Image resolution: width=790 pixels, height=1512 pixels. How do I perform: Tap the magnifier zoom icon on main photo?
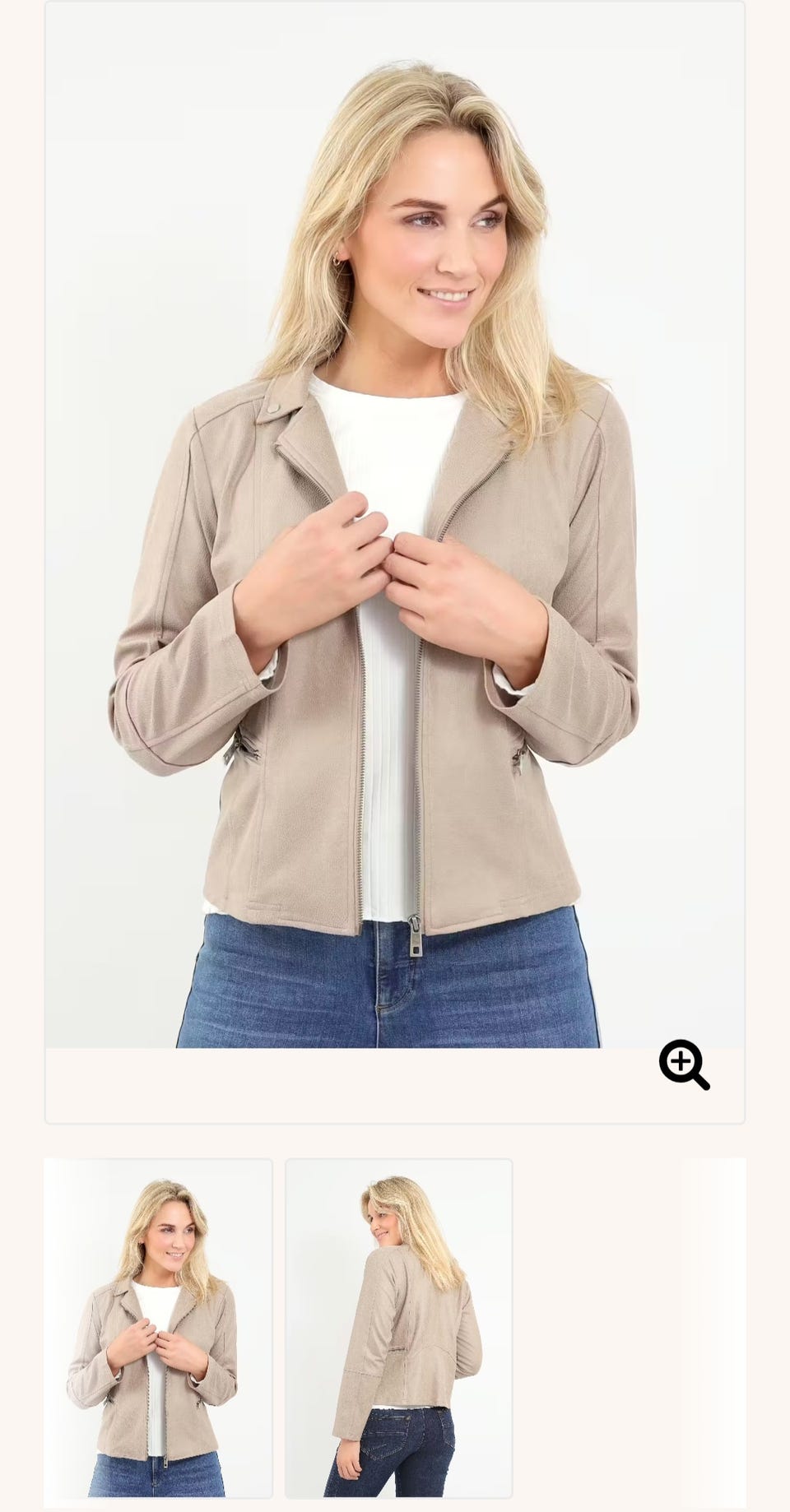[x=684, y=1064]
